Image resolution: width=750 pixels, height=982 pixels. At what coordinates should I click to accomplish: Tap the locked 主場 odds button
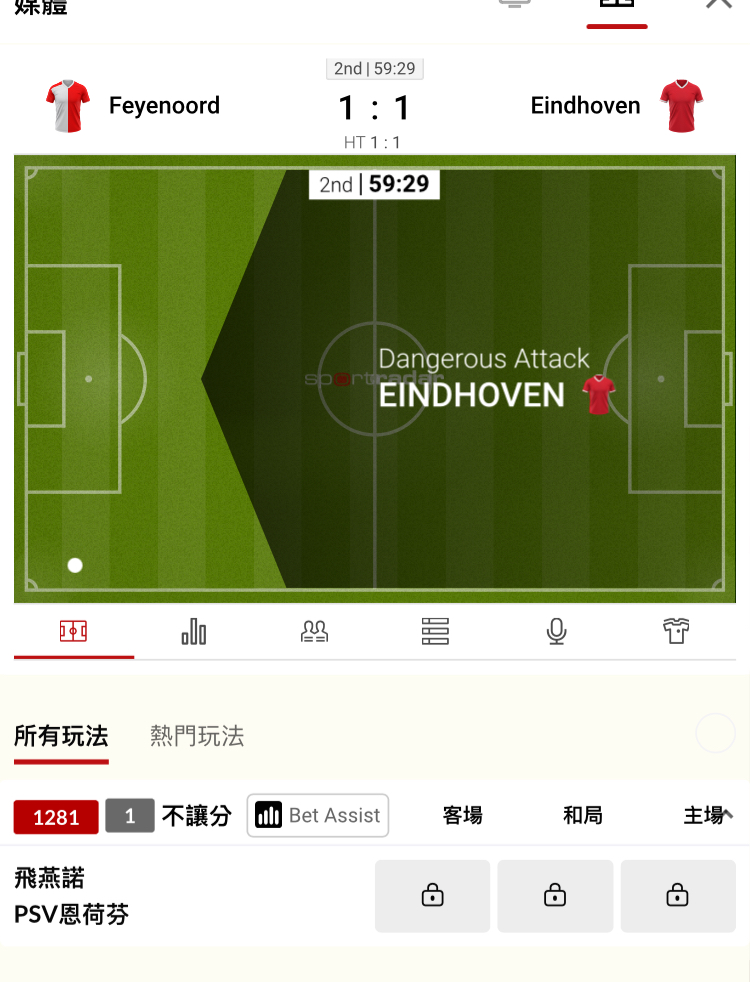point(677,896)
